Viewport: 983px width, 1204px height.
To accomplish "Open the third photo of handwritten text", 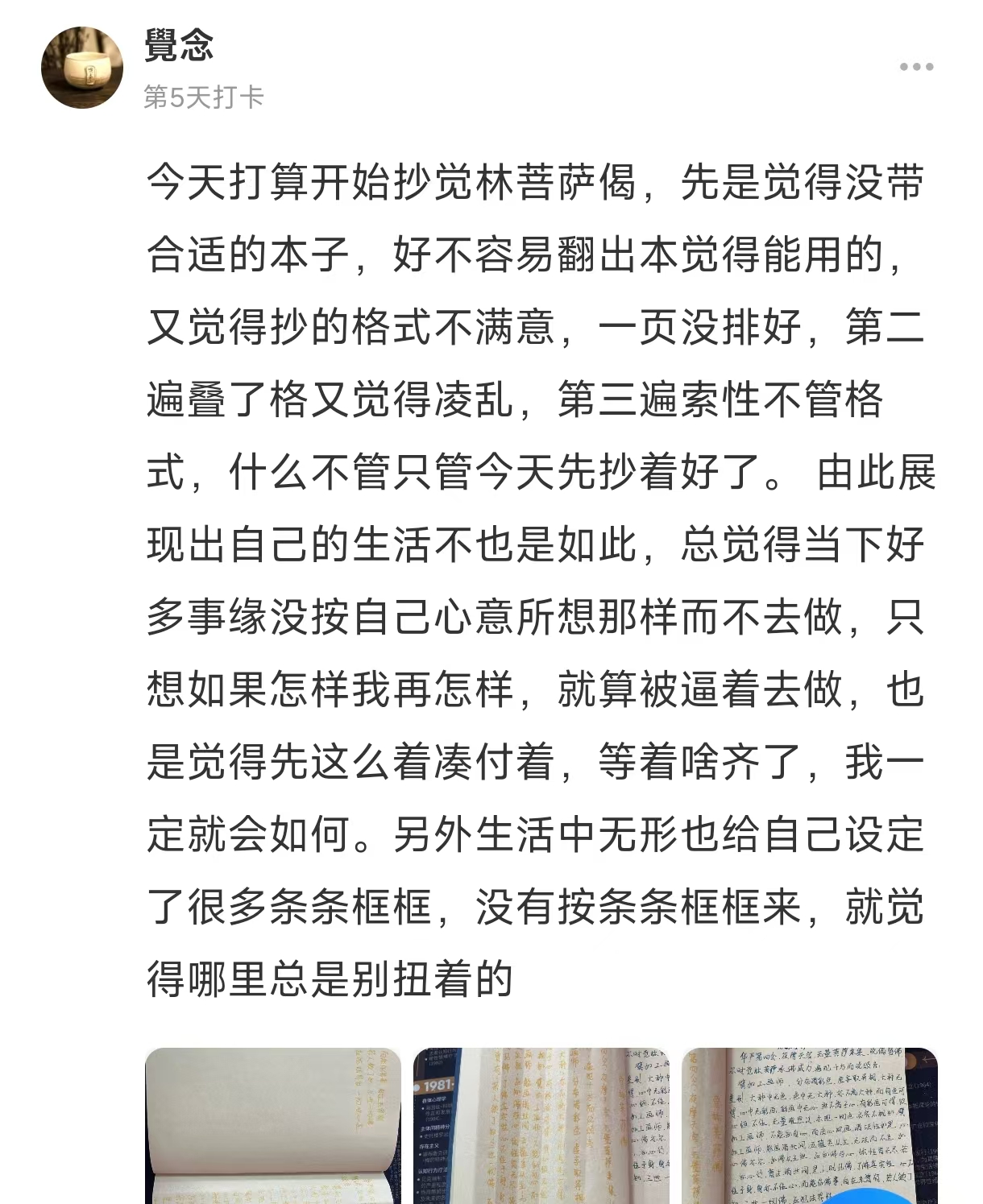I will [809, 1125].
